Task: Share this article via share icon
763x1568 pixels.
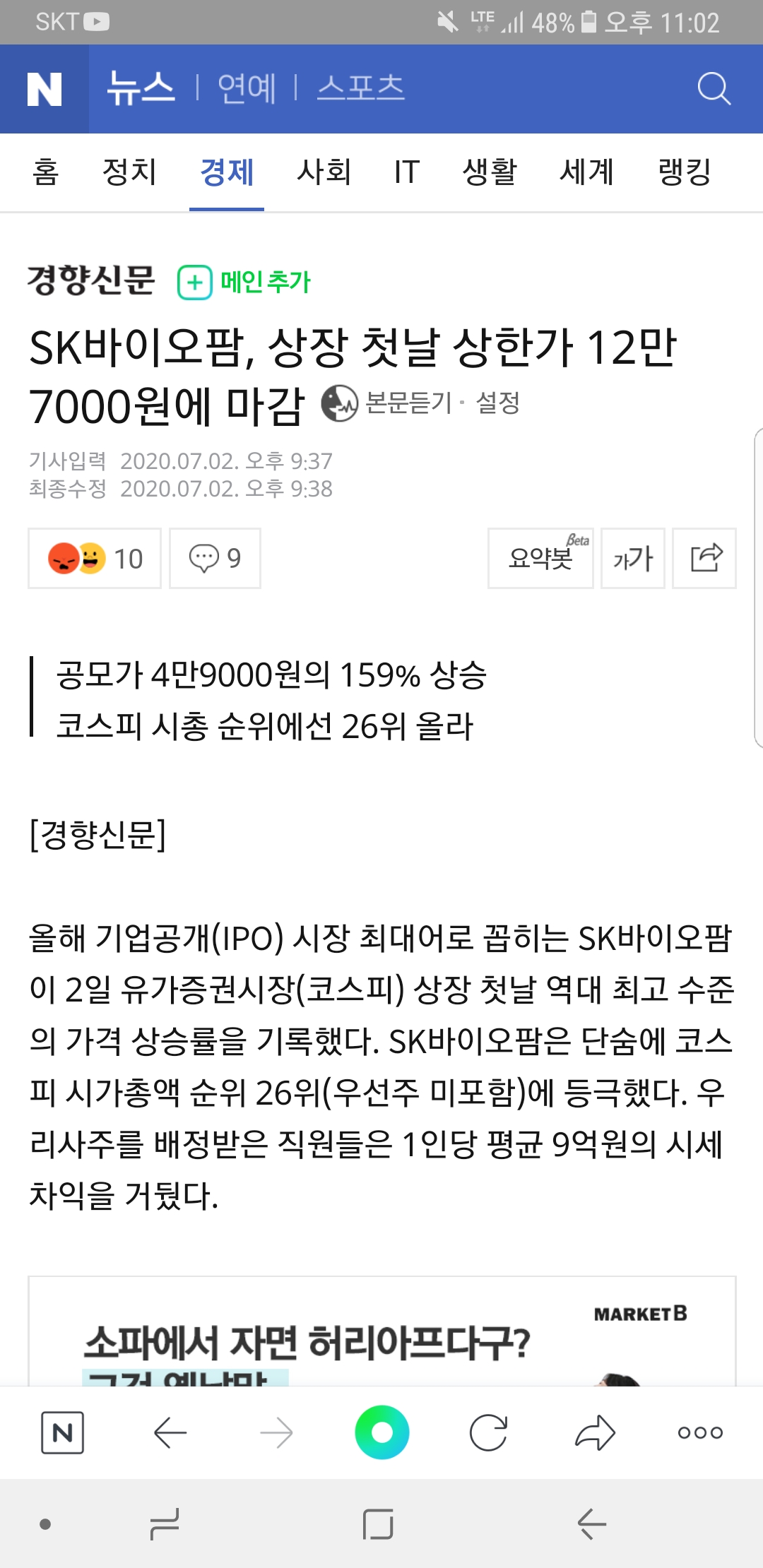Action: 704,558
